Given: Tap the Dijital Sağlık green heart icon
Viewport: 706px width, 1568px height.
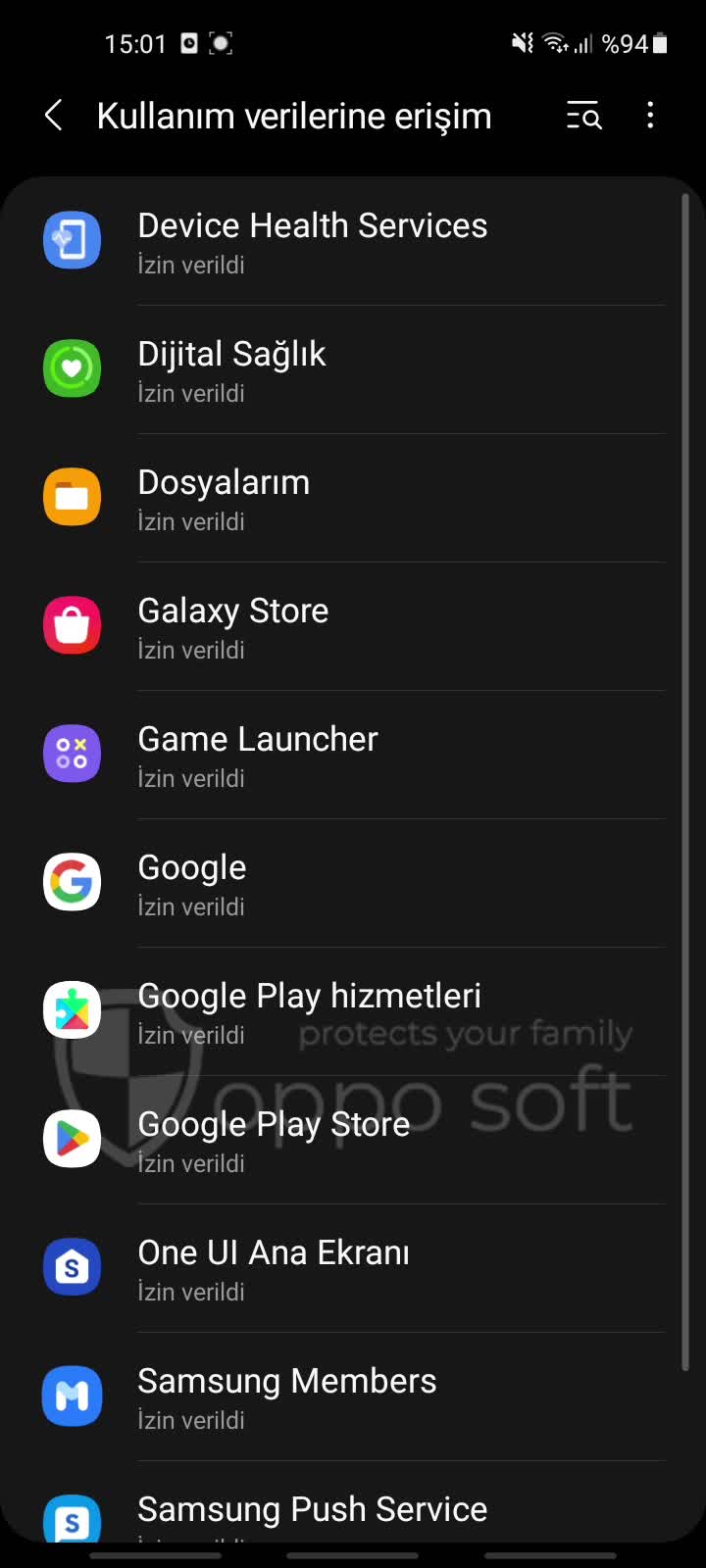Looking at the screenshot, I should coord(72,368).
